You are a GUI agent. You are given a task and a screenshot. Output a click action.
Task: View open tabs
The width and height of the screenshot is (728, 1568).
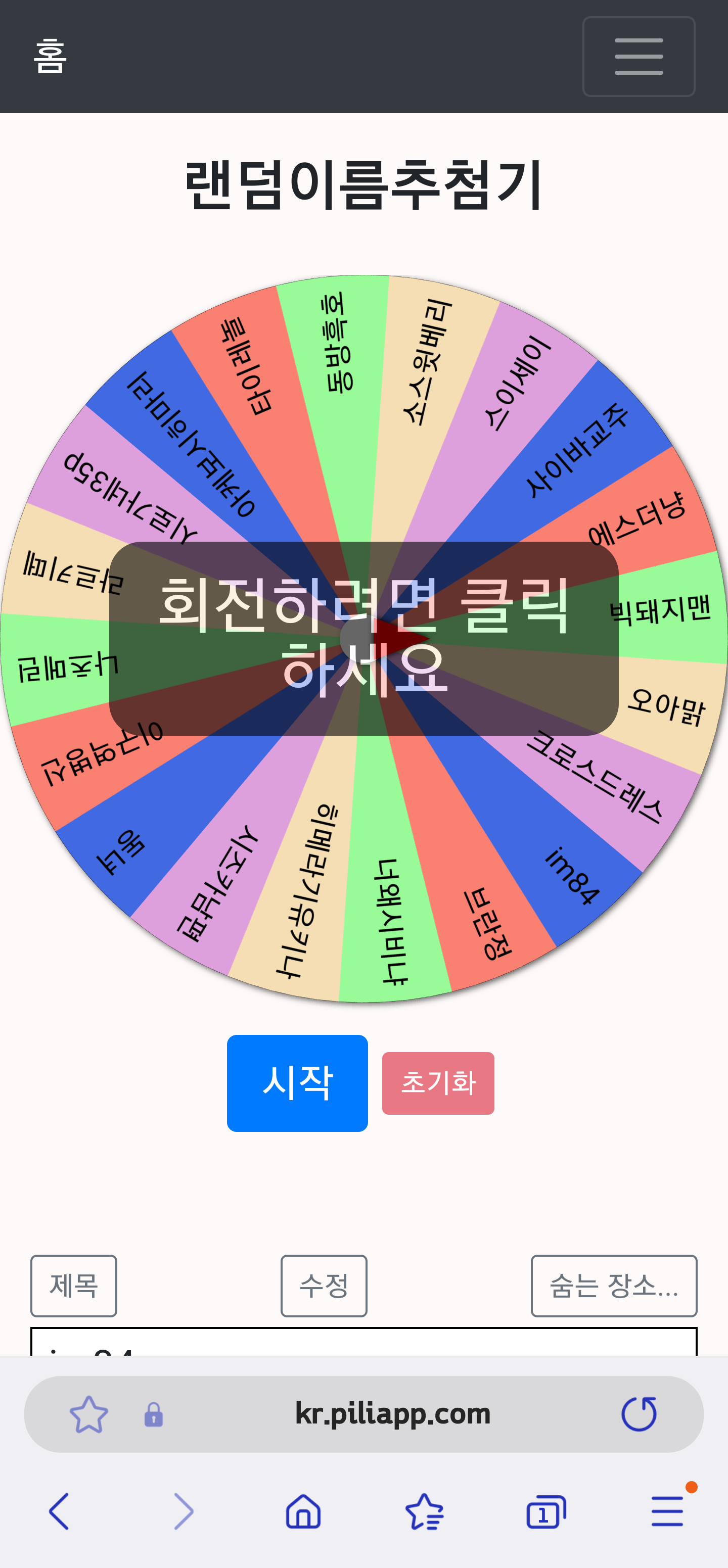(546, 1511)
